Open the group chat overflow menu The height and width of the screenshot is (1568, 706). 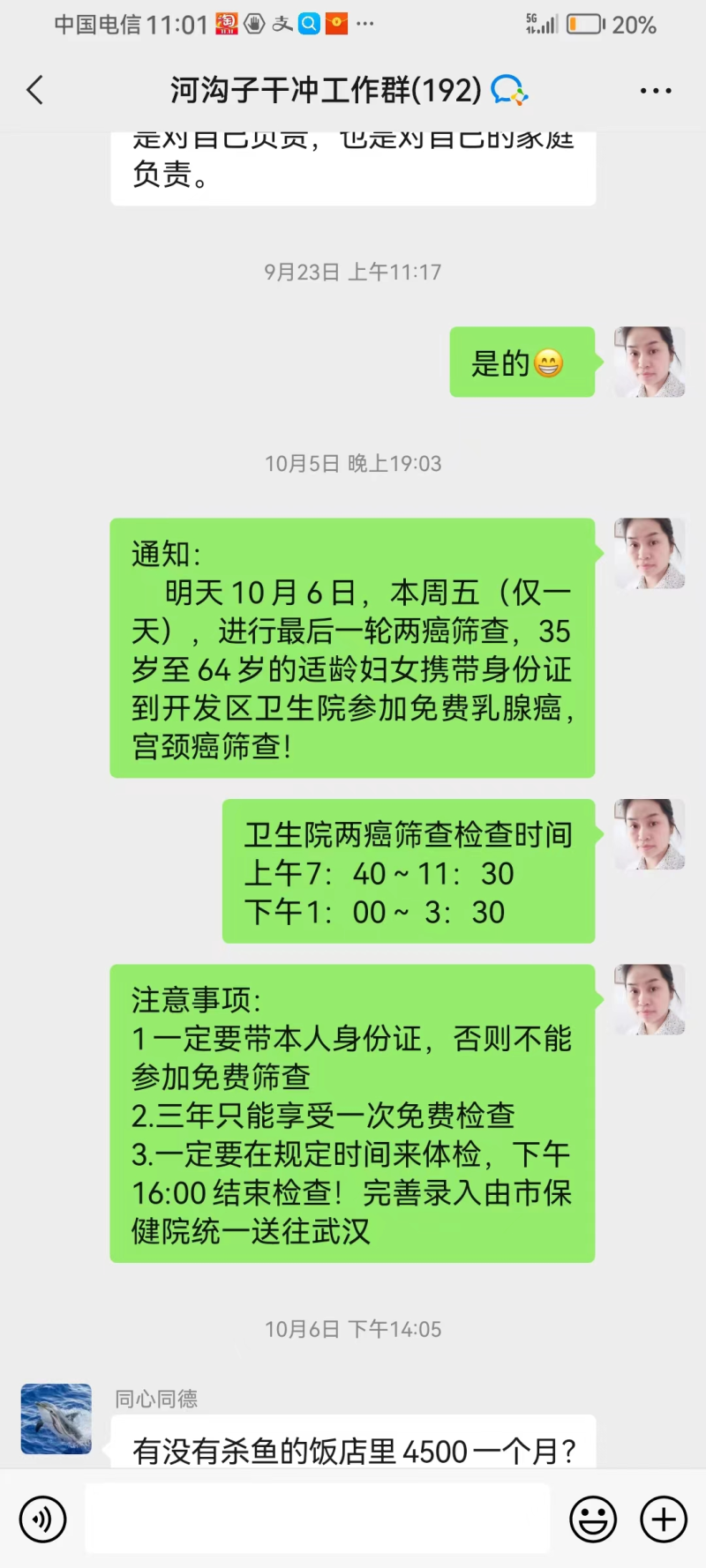pyautogui.click(x=655, y=90)
